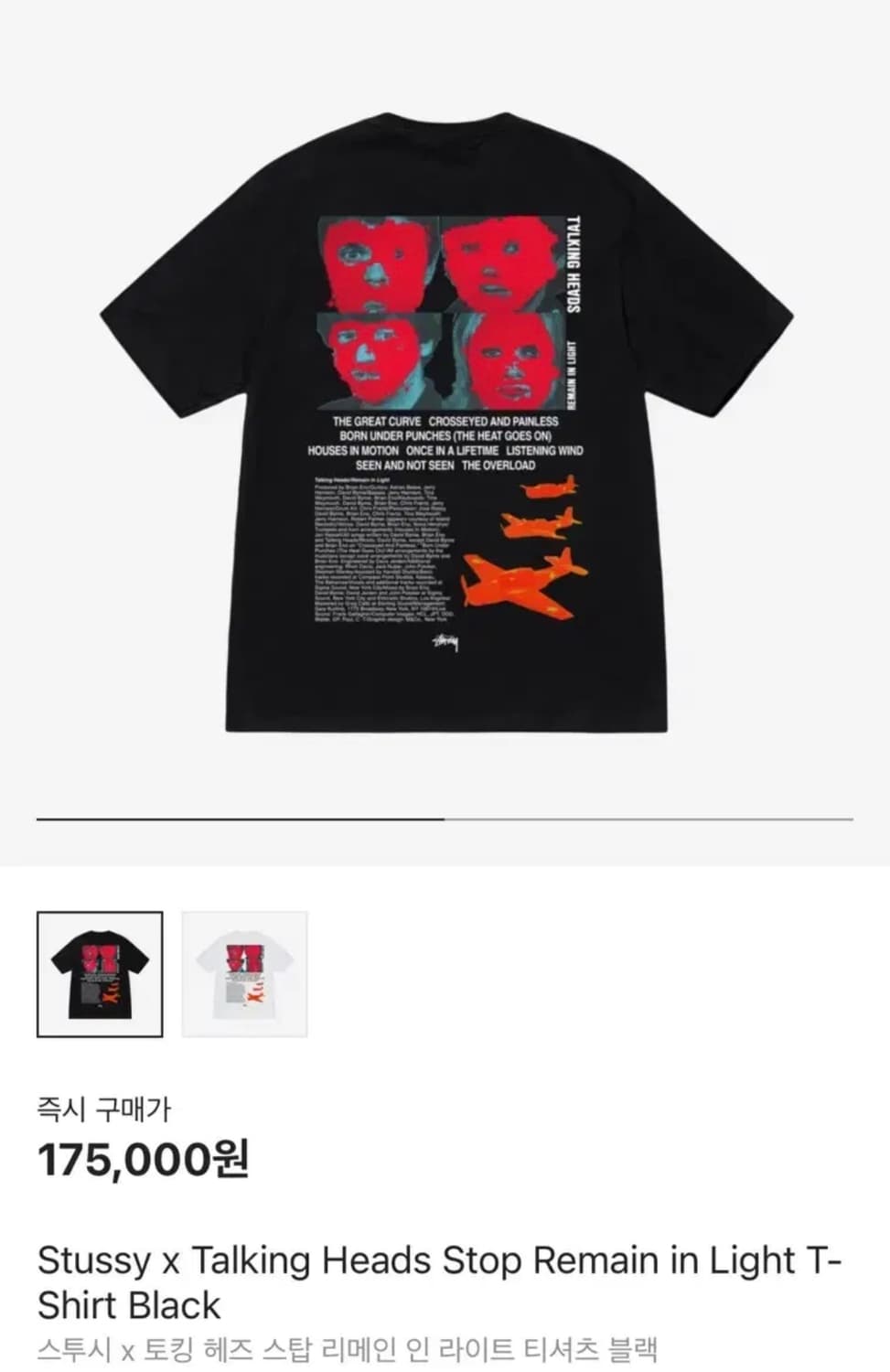Click ONCE IN A LIFETIME song title
The height and width of the screenshot is (1372, 890).
click(453, 450)
